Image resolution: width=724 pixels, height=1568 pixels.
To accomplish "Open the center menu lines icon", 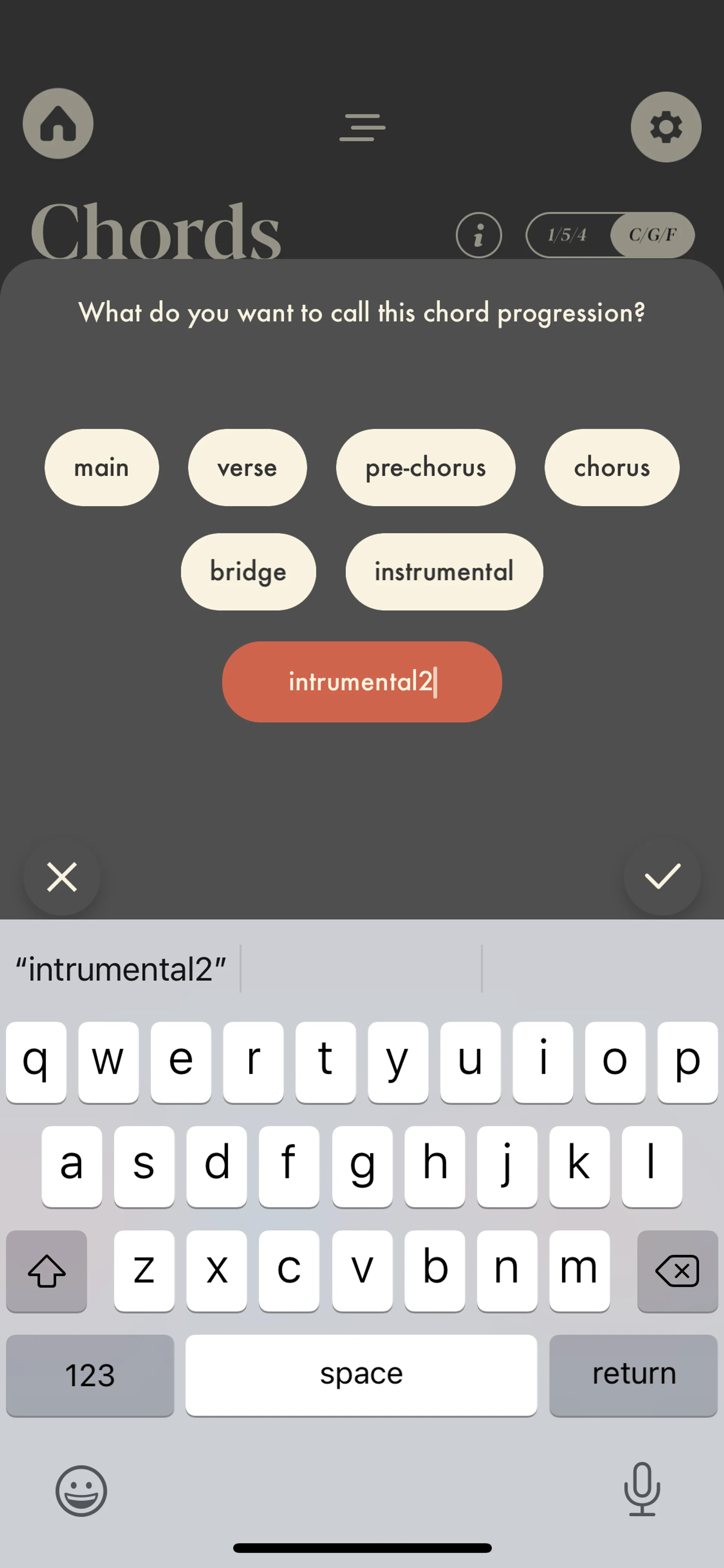I will pyautogui.click(x=362, y=127).
